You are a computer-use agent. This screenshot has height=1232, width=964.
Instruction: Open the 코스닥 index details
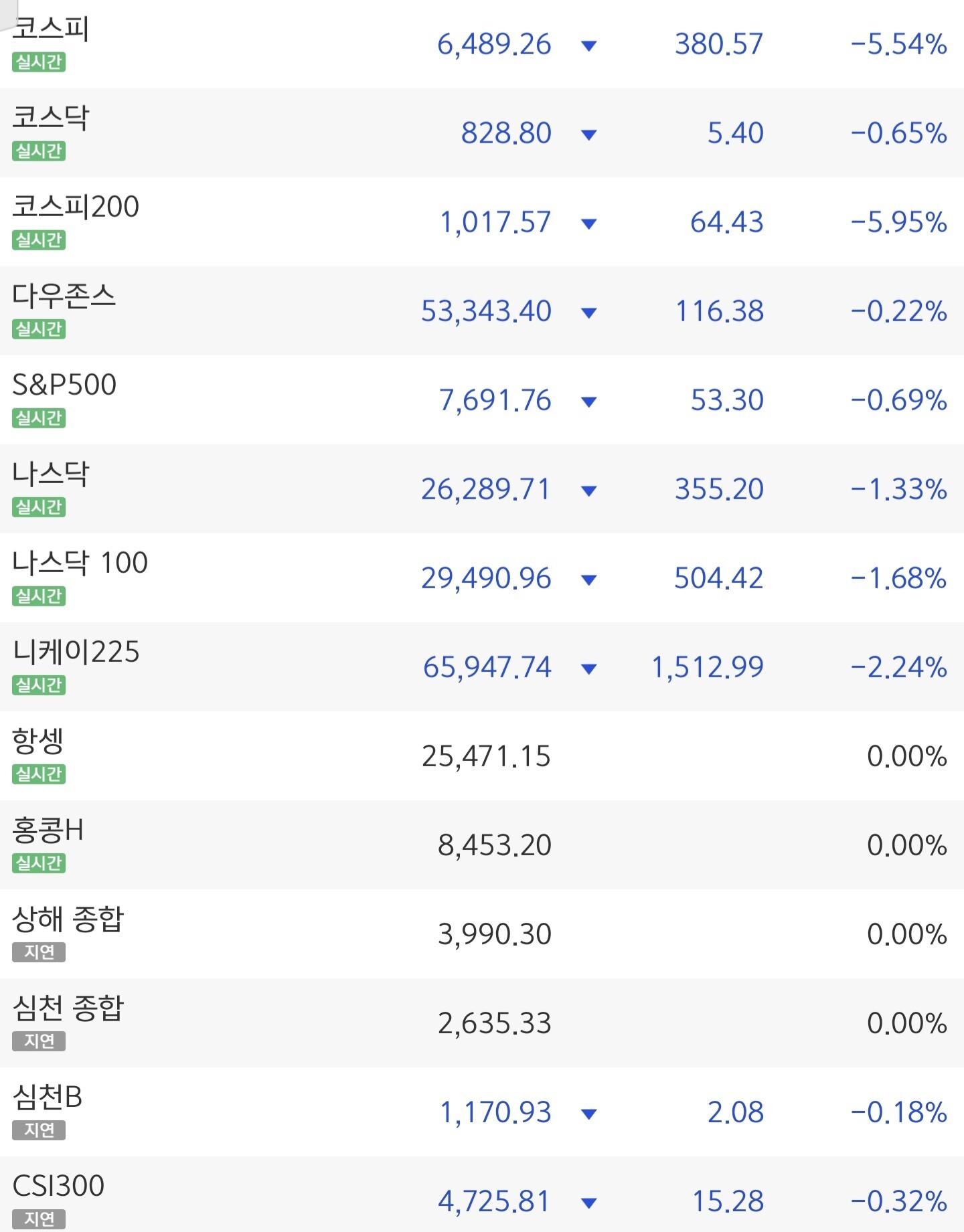482,133
